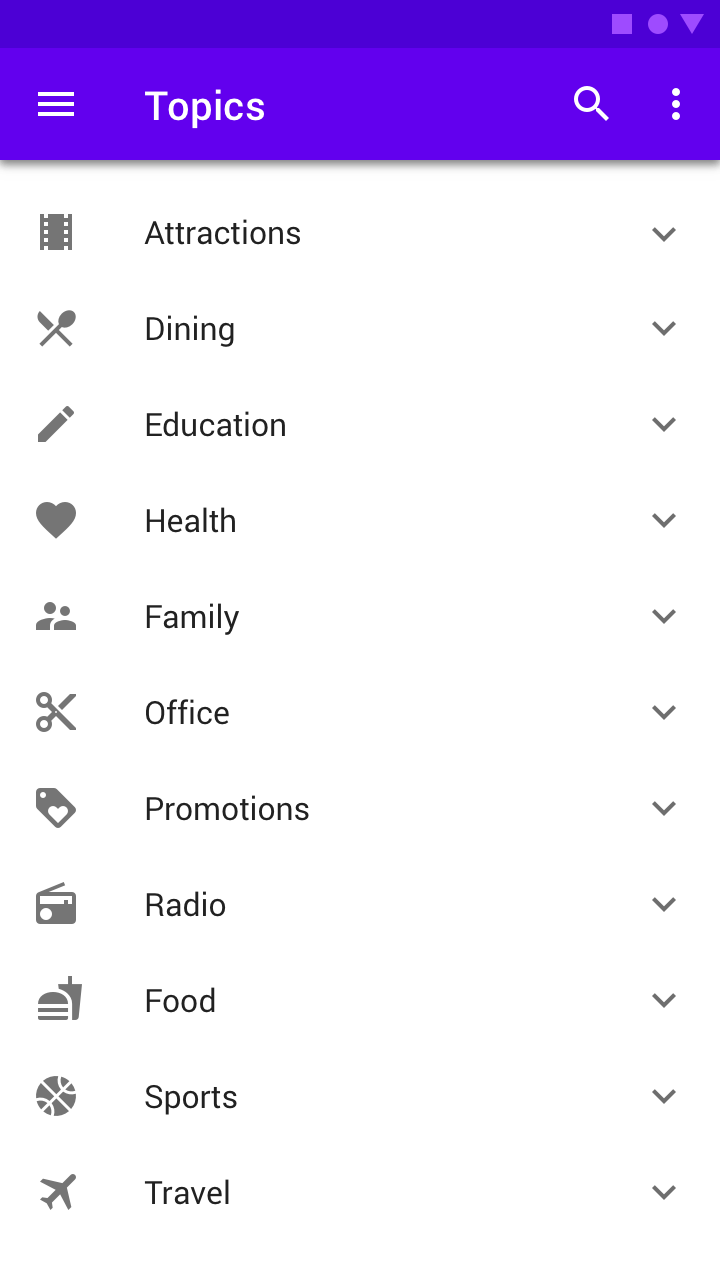720x1280 pixels.
Task: Expand the Sports topic
Action: pos(664,1097)
